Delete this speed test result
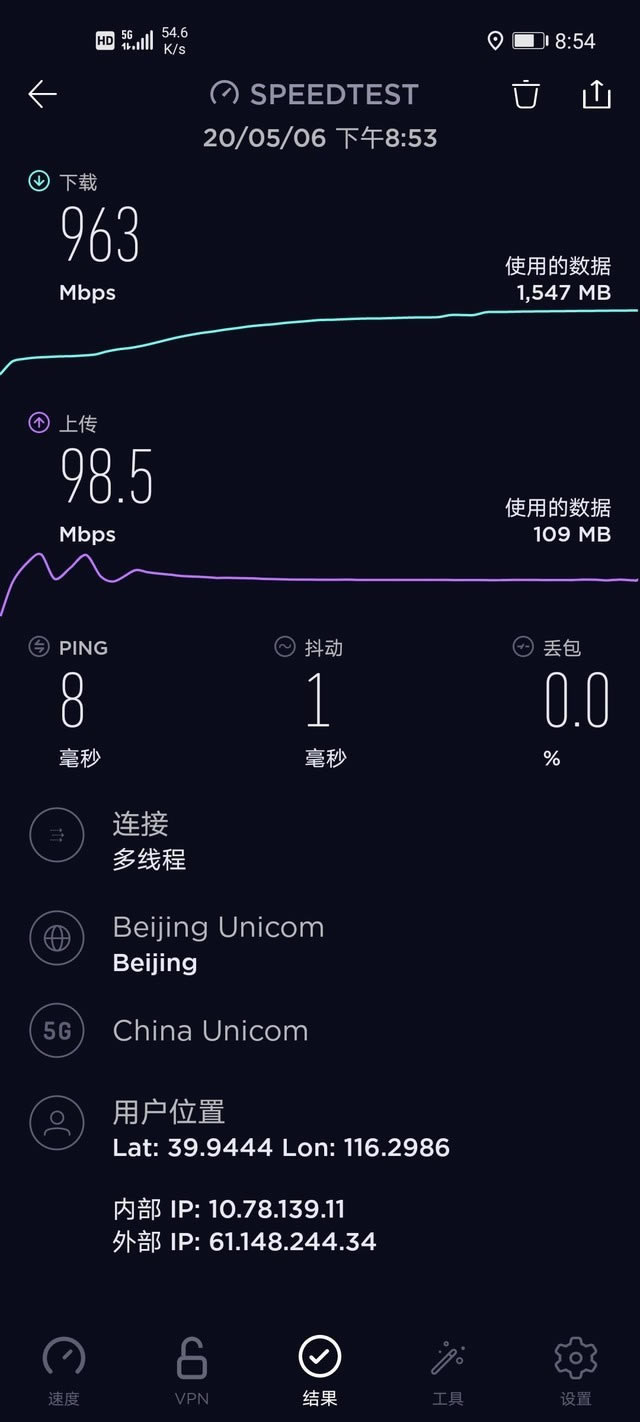 coord(526,95)
